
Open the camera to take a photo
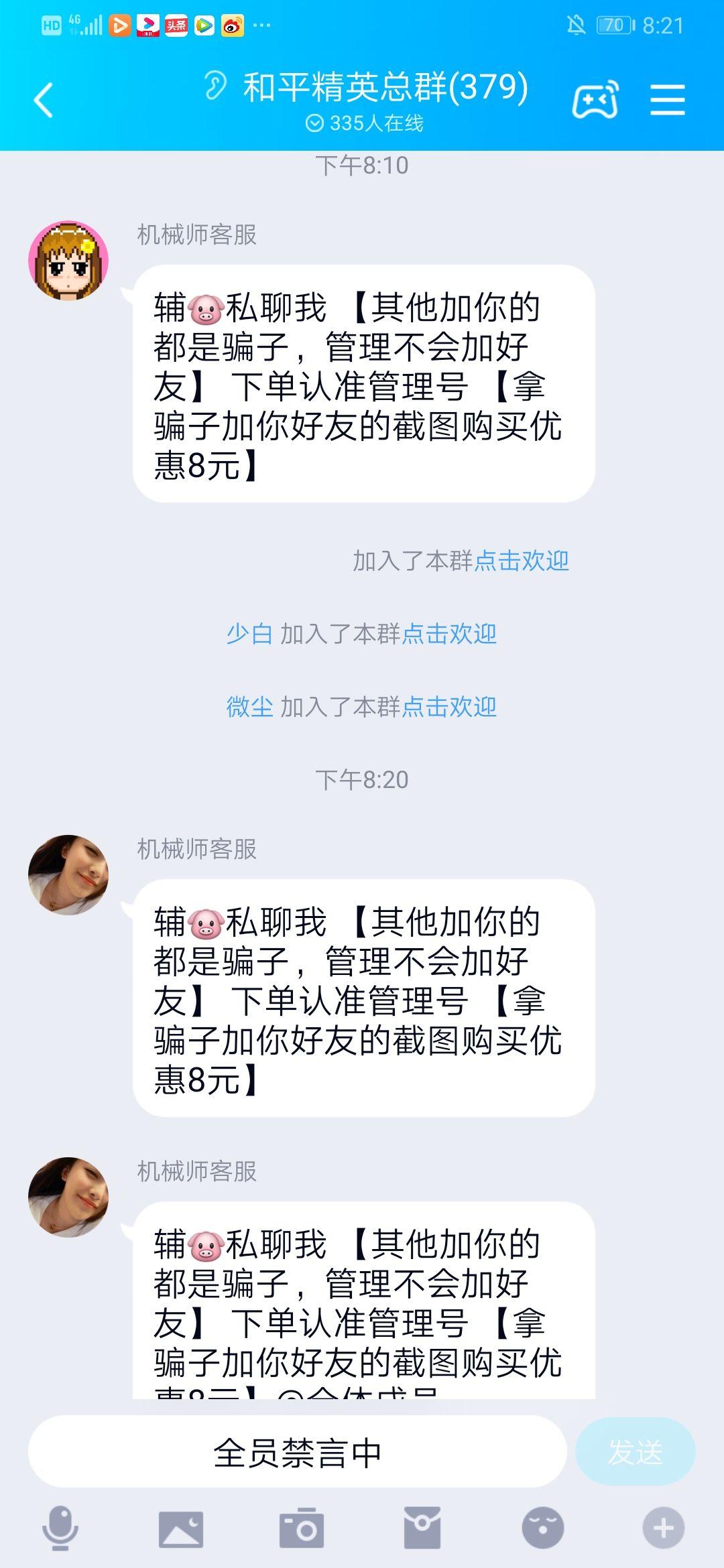click(x=302, y=1528)
